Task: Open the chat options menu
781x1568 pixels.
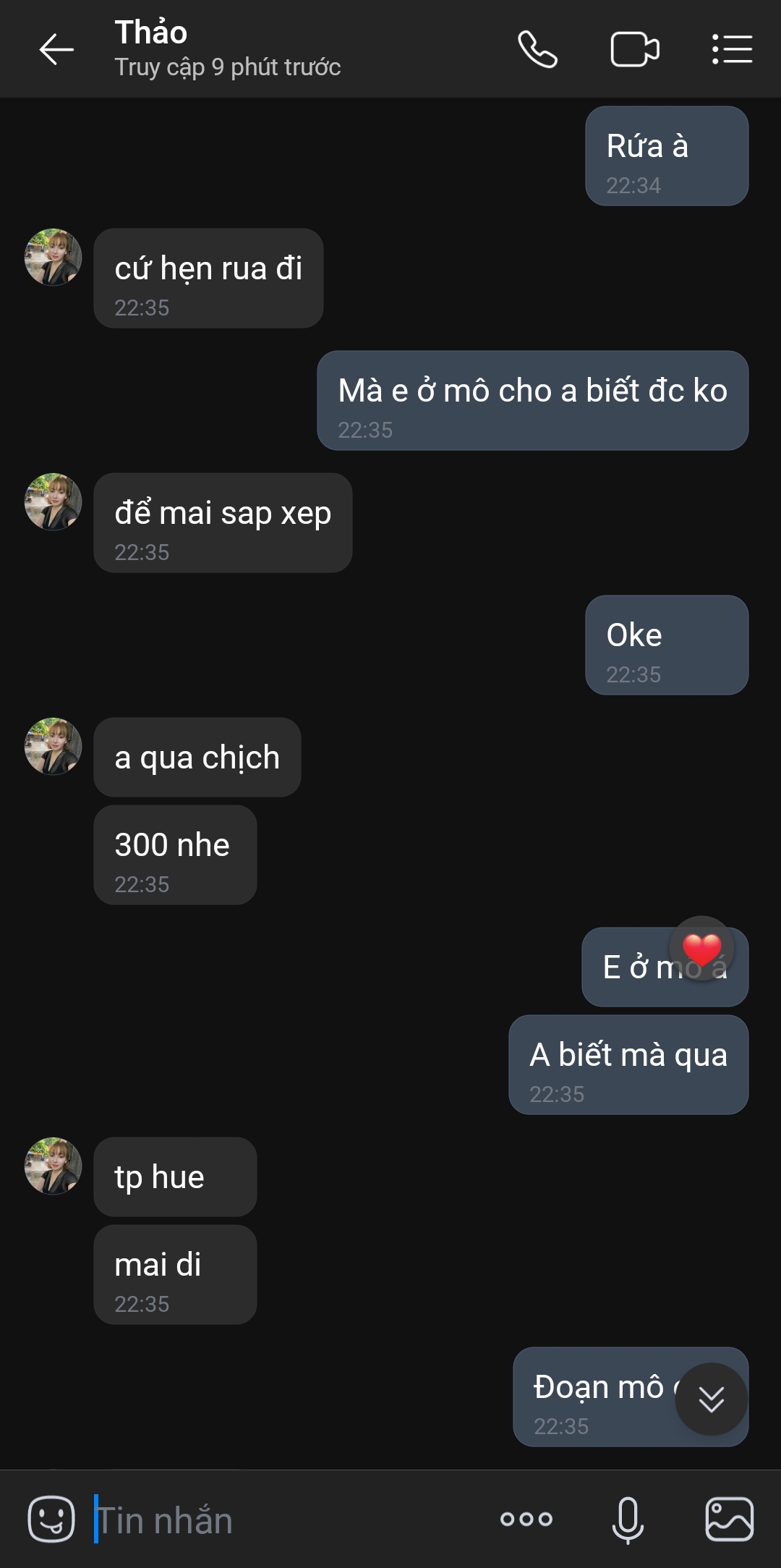Action: pyautogui.click(x=732, y=50)
